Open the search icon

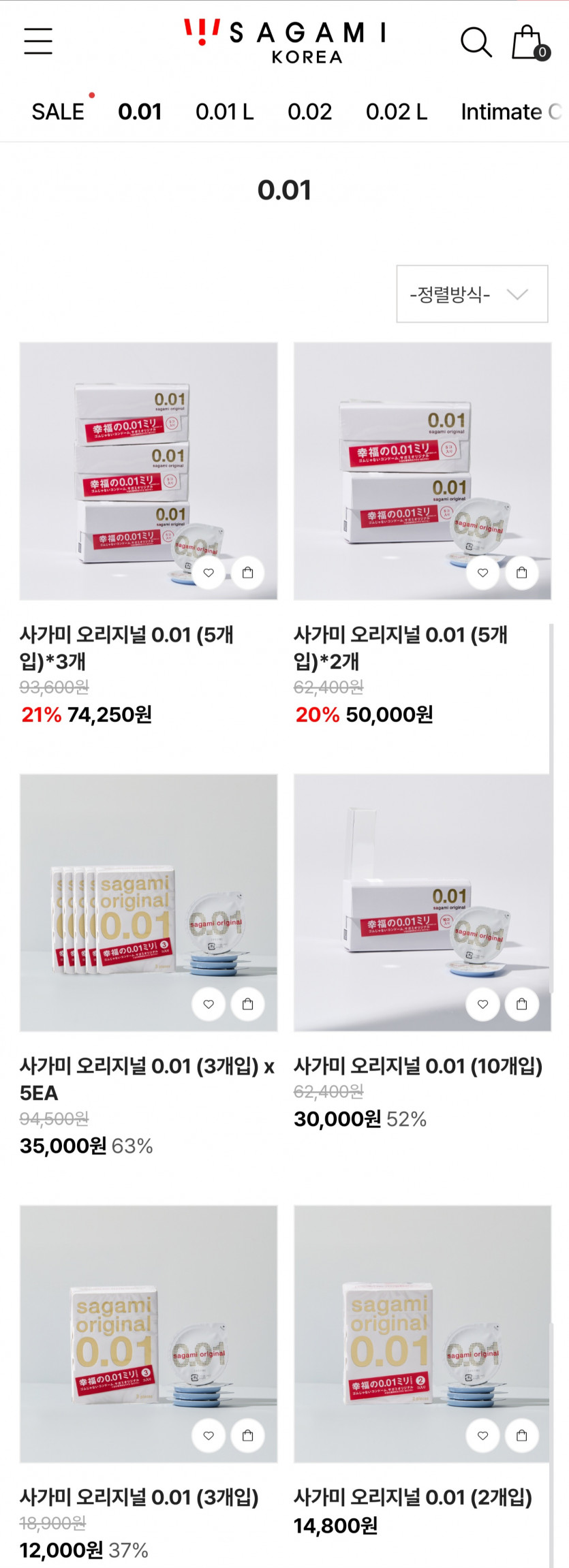[476, 42]
